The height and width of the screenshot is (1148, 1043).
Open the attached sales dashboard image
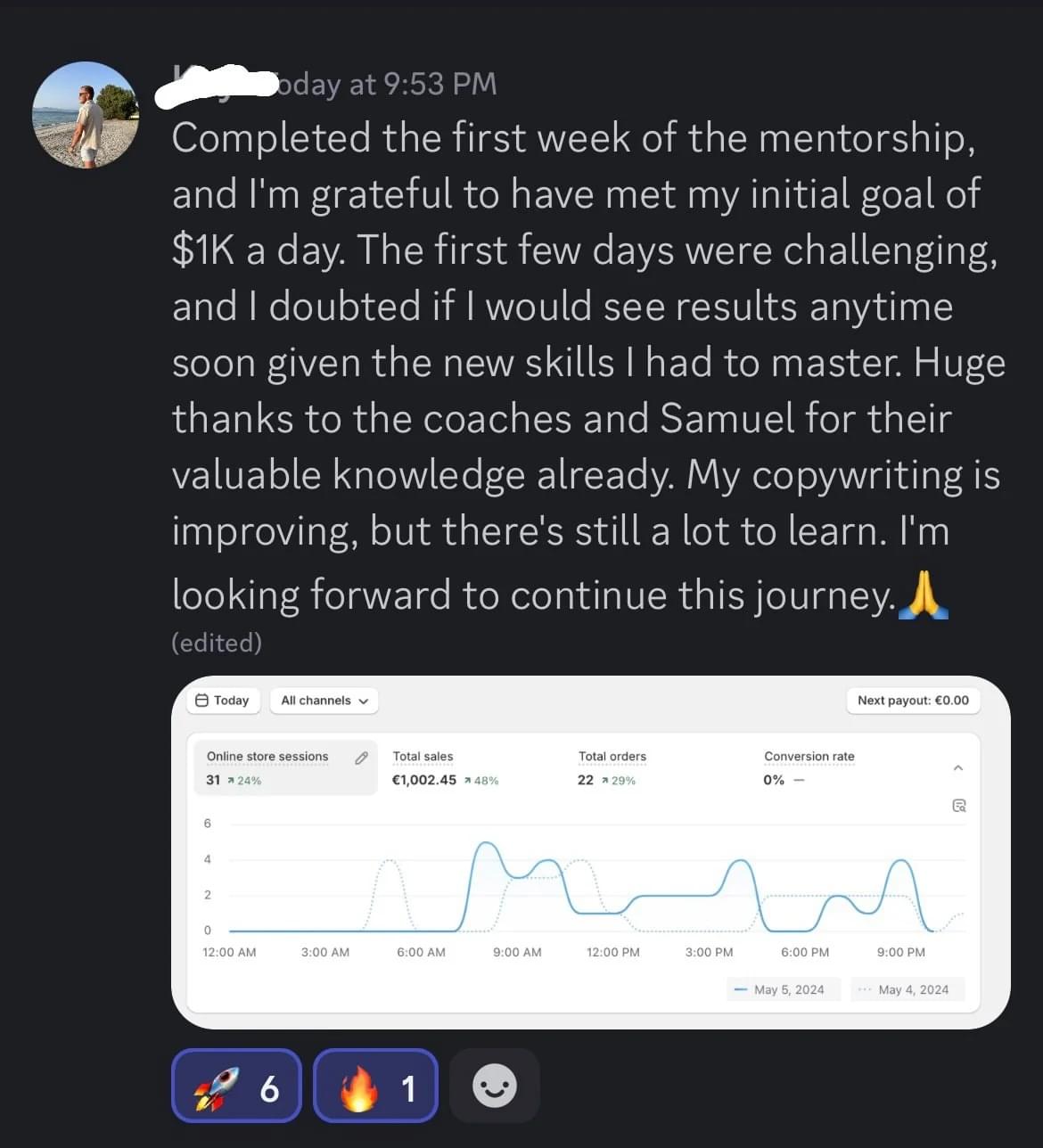click(589, 852)
